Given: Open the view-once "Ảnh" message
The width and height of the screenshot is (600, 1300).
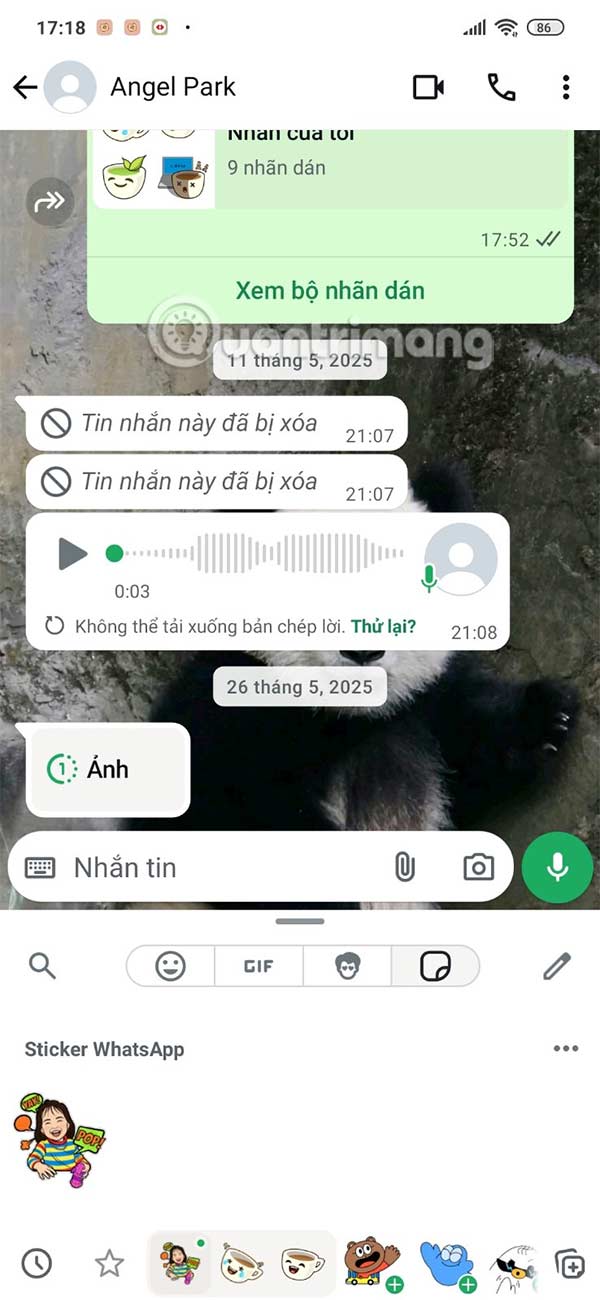Looking at the screenshot, I should (108, 769).
